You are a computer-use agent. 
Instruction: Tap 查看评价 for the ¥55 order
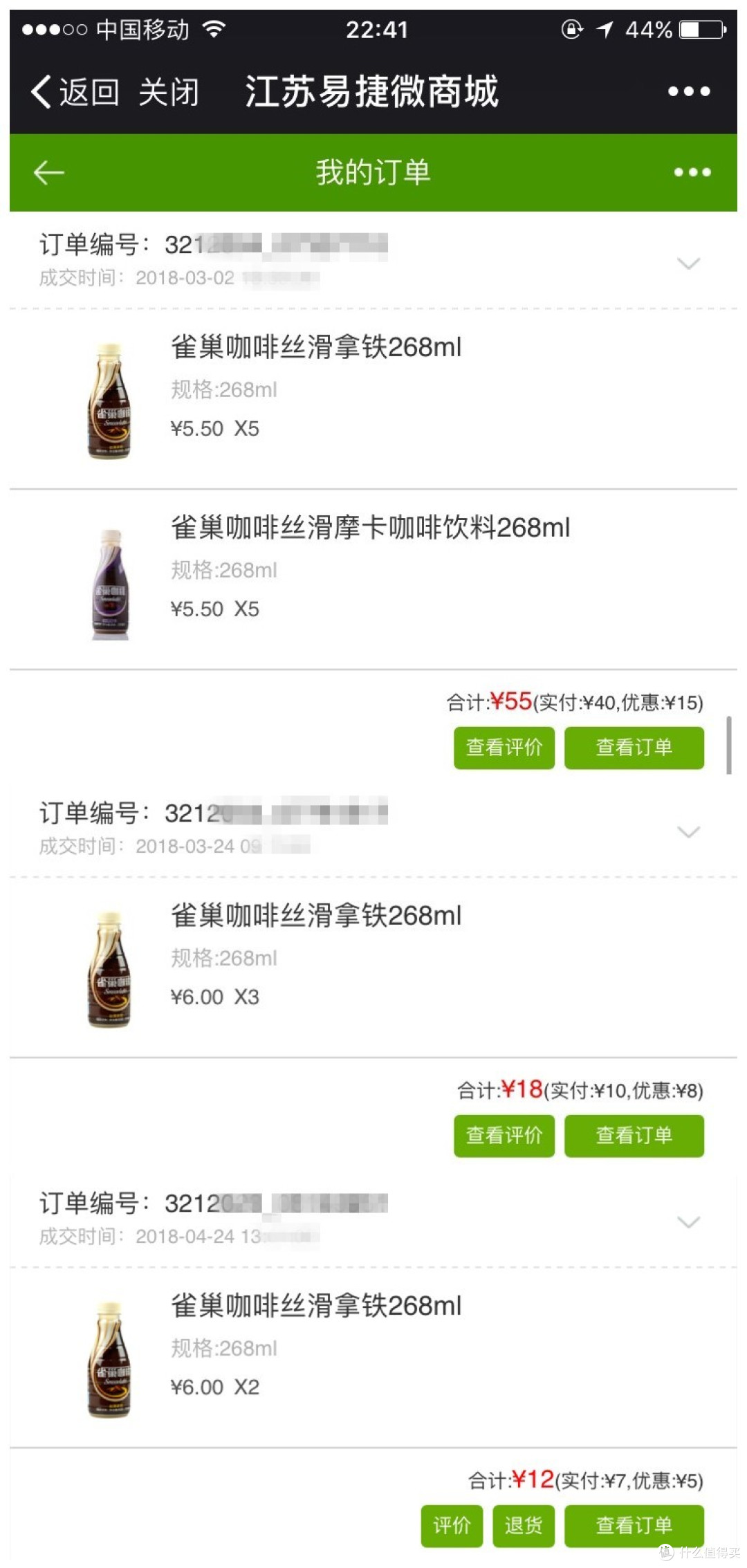pyautogui.click(x=504, y=748)
